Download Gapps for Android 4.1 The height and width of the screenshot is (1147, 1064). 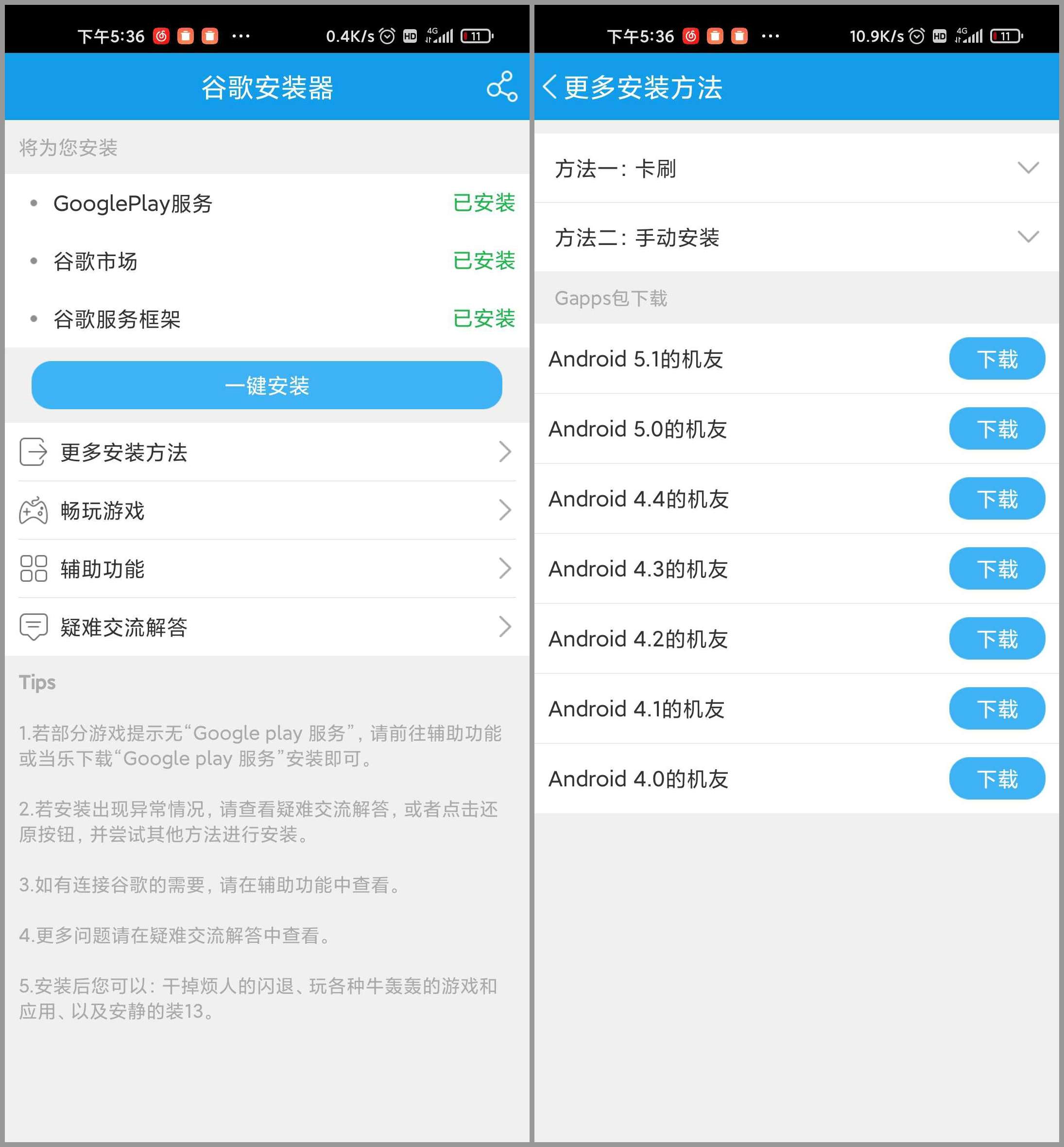pyautogui.click(x=996, y=709)
